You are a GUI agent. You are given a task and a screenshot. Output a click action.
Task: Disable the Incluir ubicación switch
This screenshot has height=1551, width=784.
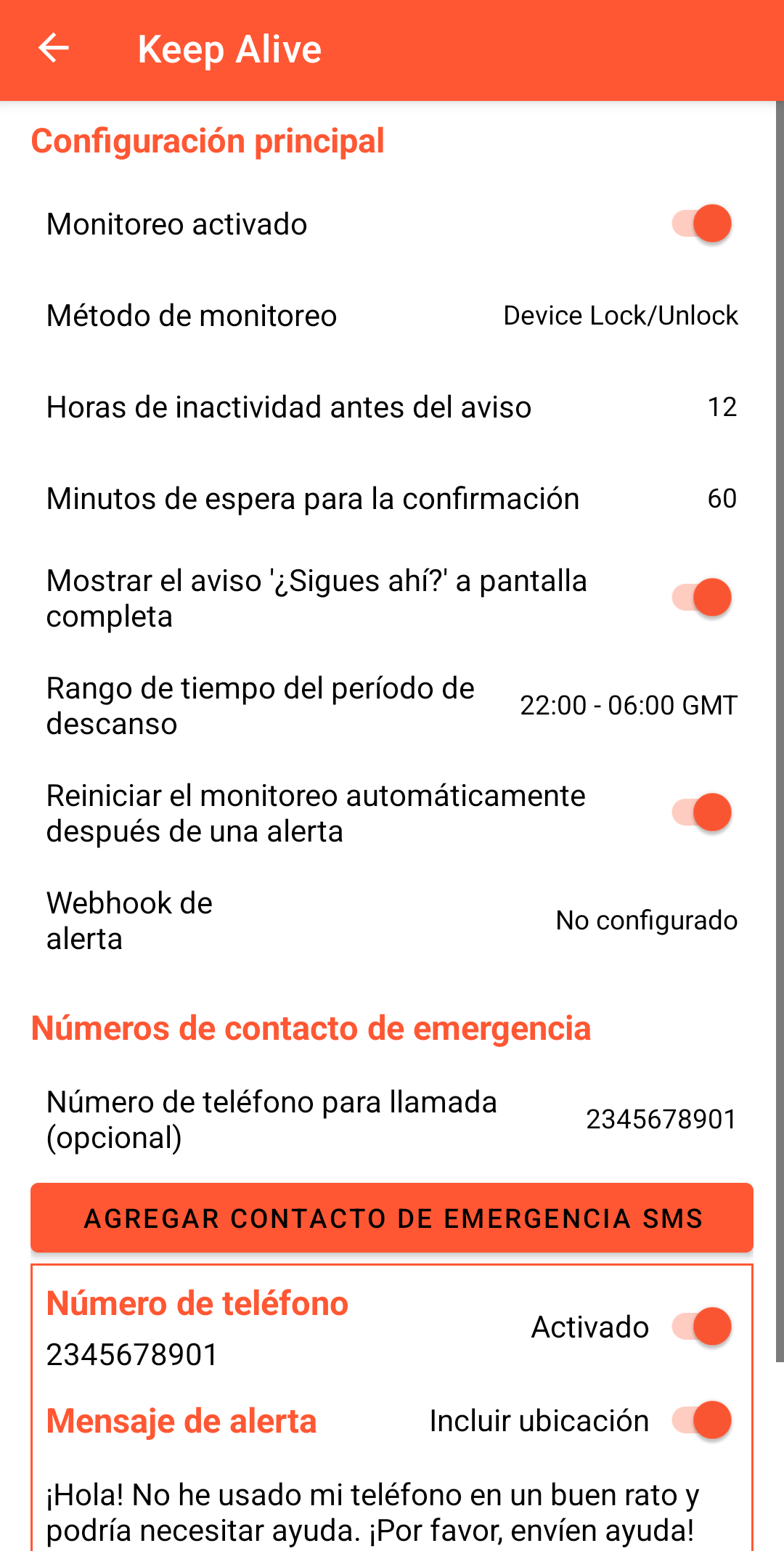click(x=701, y=1420)
